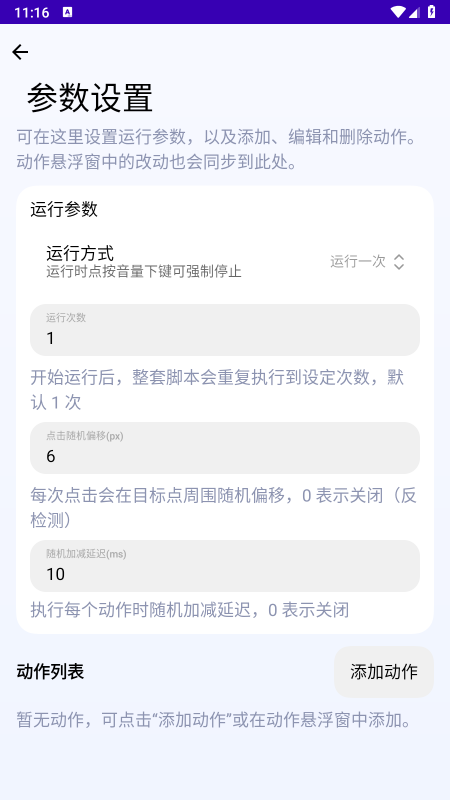450x800 pixels.
Task: Open the 运行方式 dropdown showing 运行一次
Action: (x=367, y=262)
